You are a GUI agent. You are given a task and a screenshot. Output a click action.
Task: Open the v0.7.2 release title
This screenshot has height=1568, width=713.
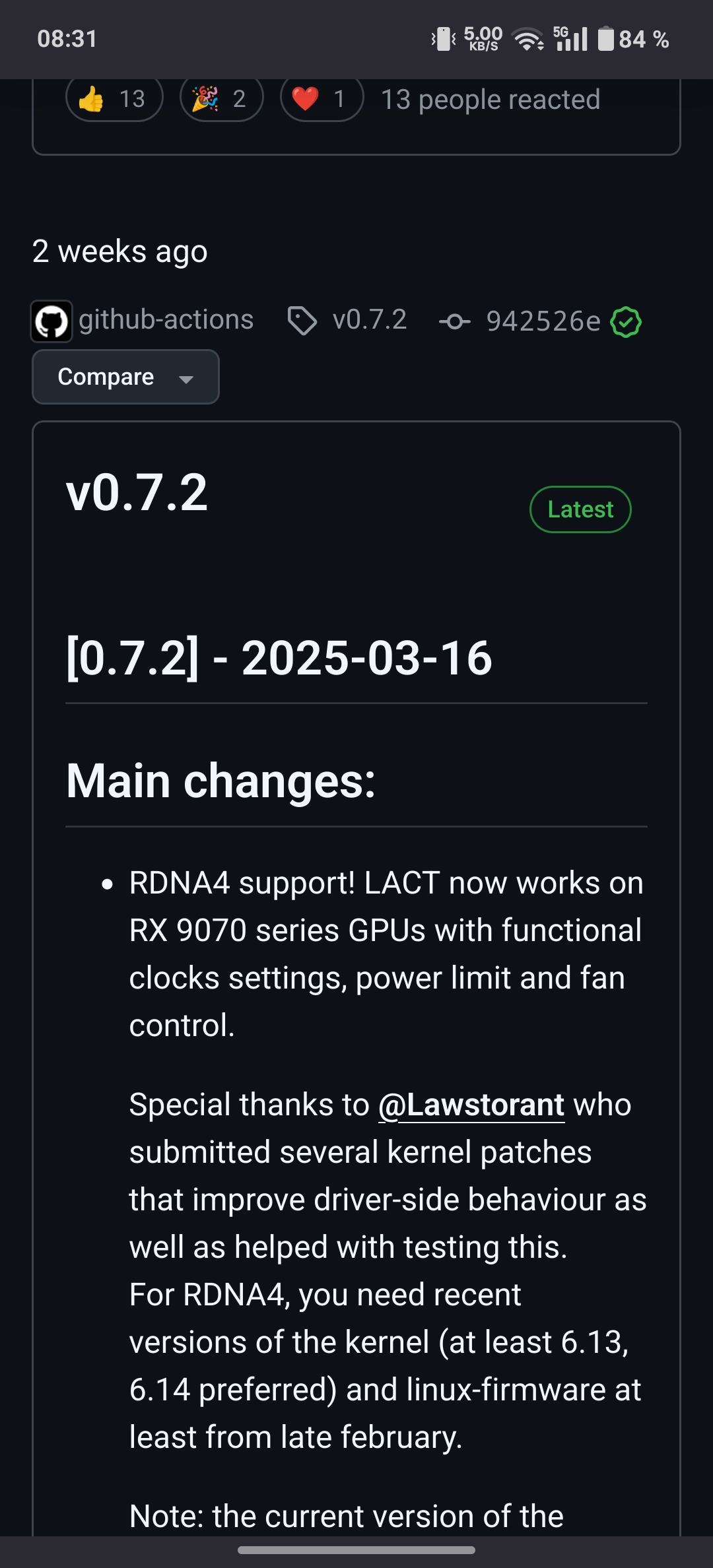click(x=137, y=493)
